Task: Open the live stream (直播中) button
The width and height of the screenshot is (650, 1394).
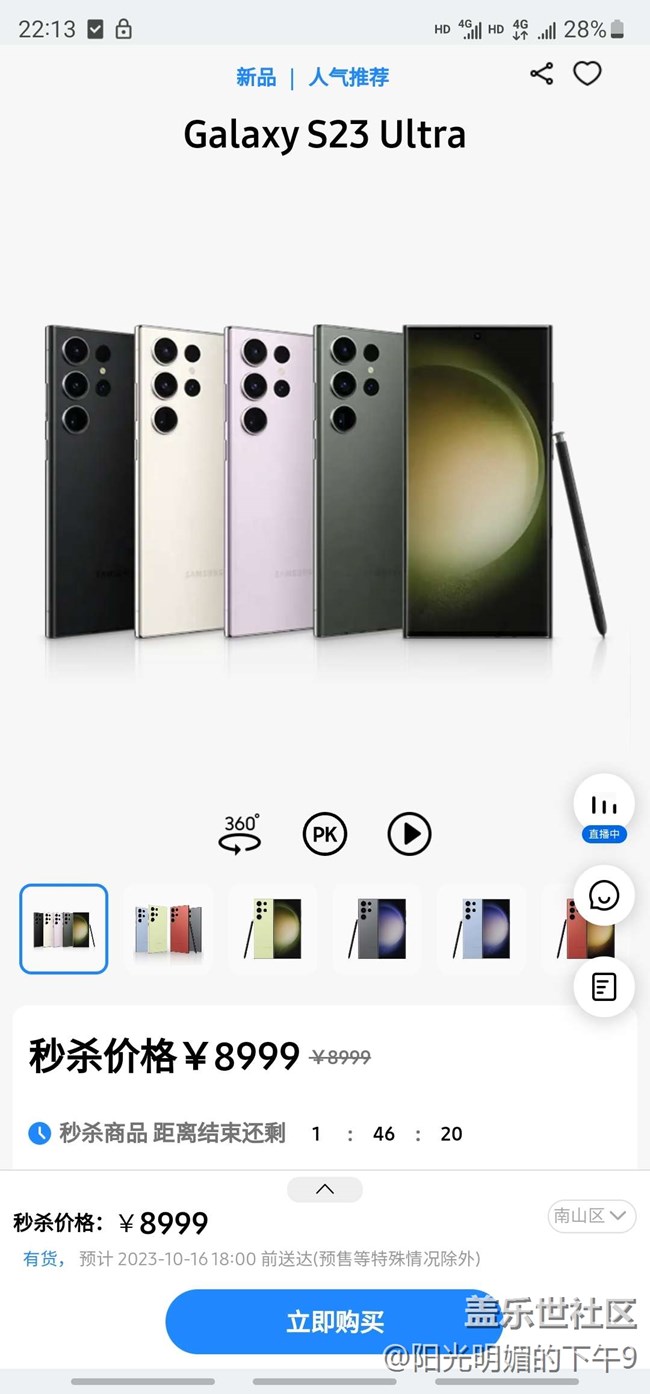Action: (x=604, y=808)
